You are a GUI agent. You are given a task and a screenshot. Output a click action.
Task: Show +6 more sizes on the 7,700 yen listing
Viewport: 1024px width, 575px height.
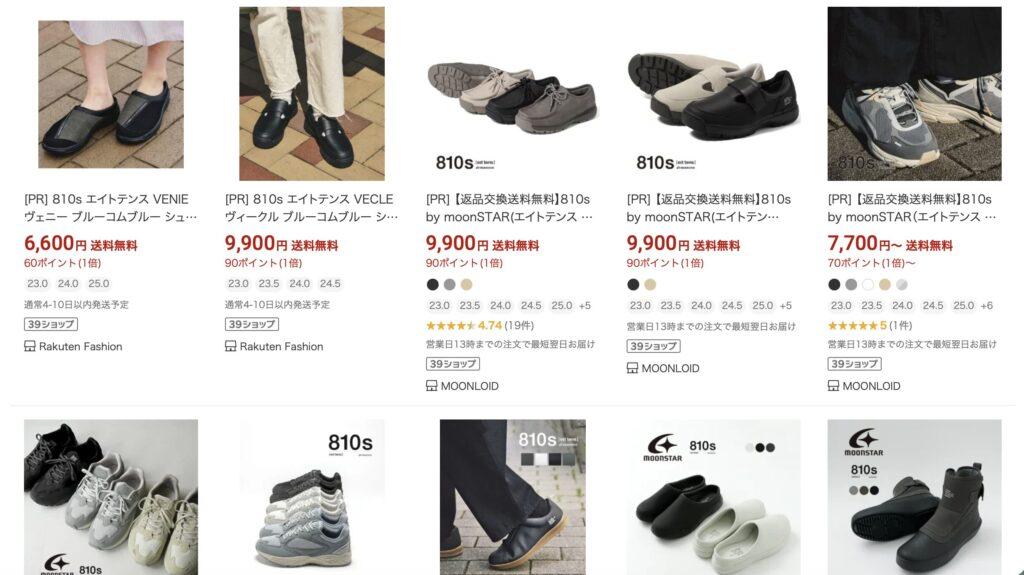point(986,306)
